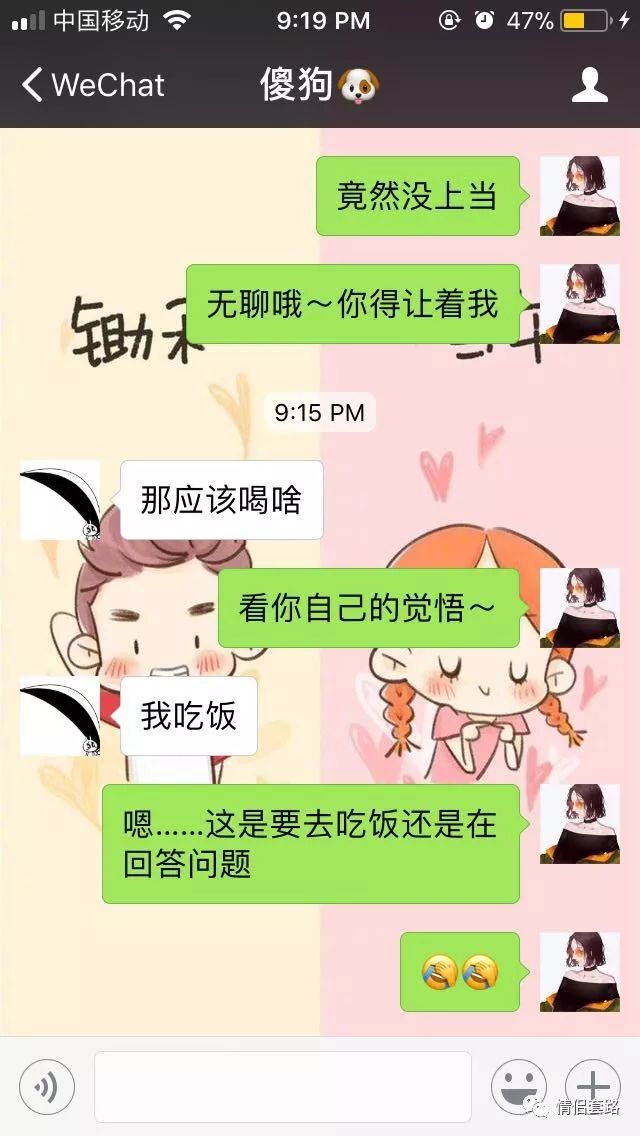Open contact avatar beside 那应该喝啥
This screenshot has width=640, height=1136.
60,500
